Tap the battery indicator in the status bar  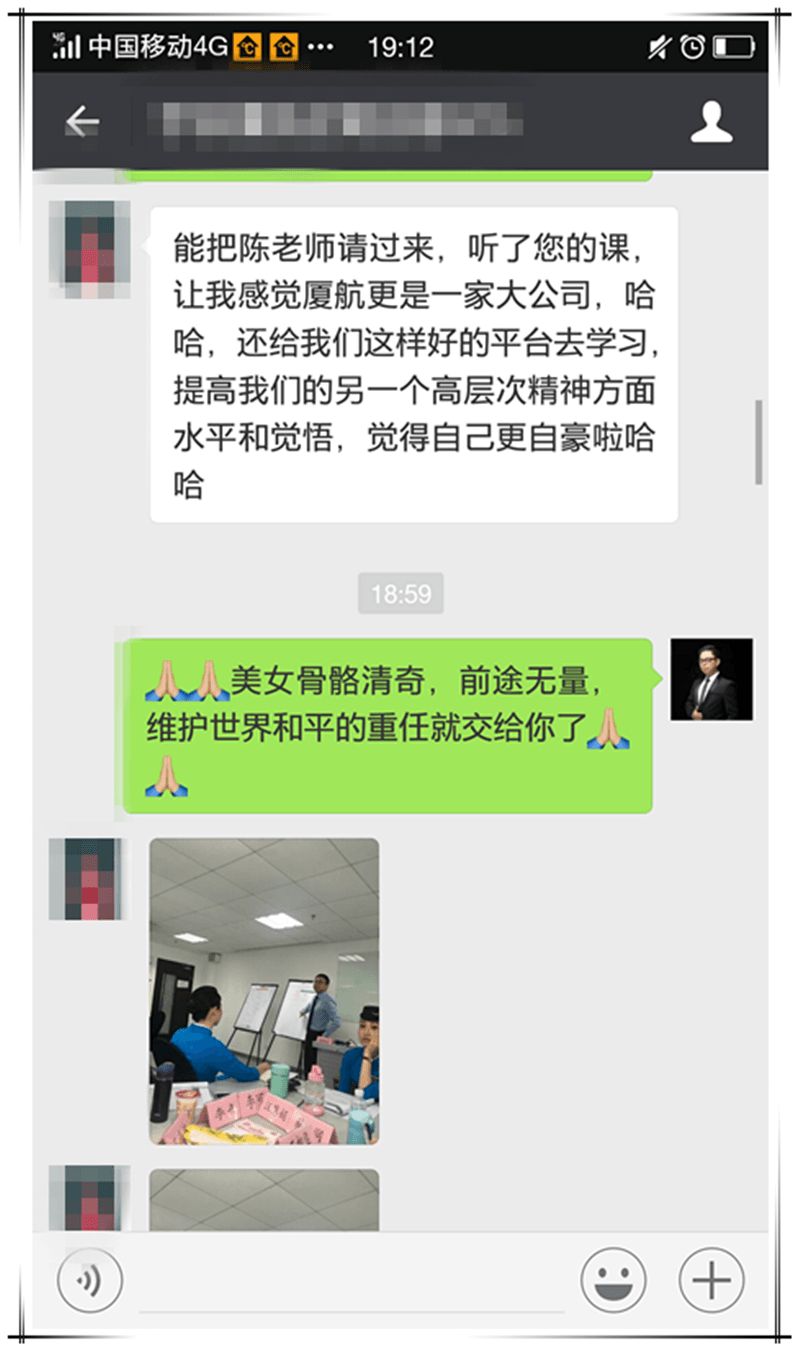pos(735,47)
